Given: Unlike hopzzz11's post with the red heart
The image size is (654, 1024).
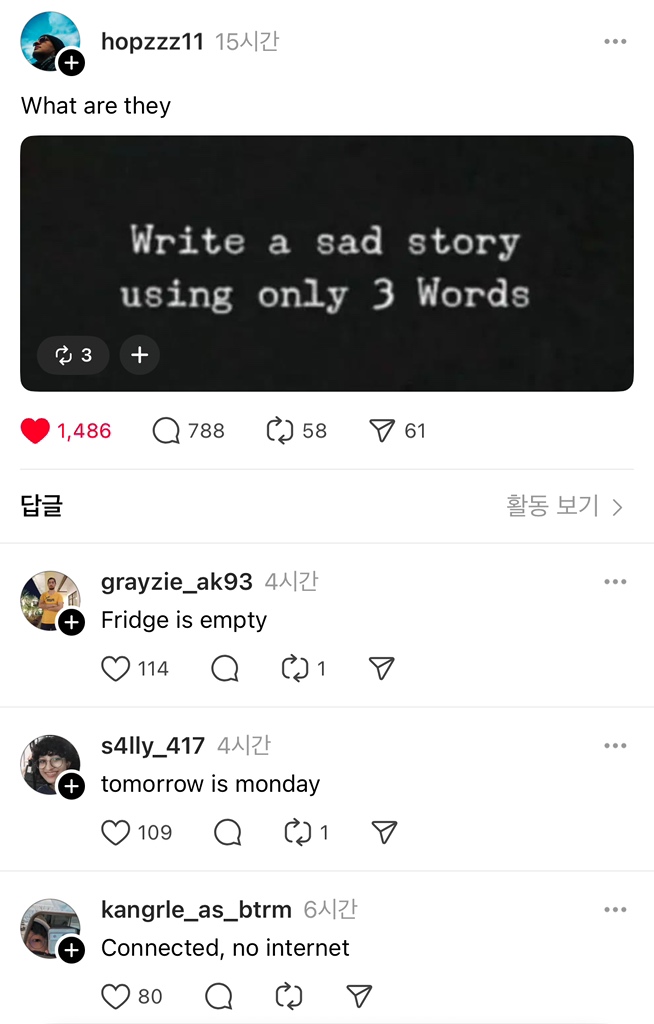Looking at the screenshot, I should pyautogui.click(x=36, y=431).
